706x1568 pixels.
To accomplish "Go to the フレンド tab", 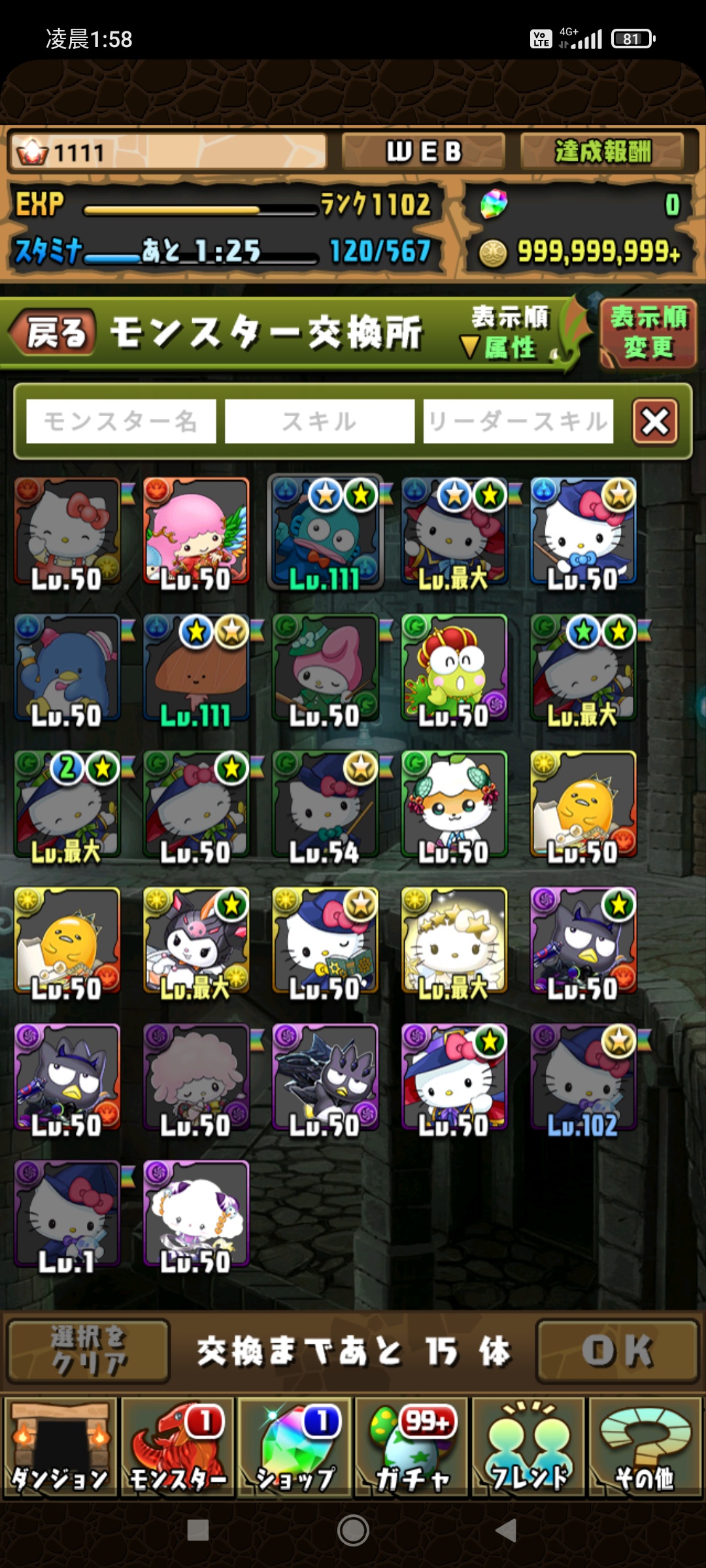I will [x=529, y=1447].
